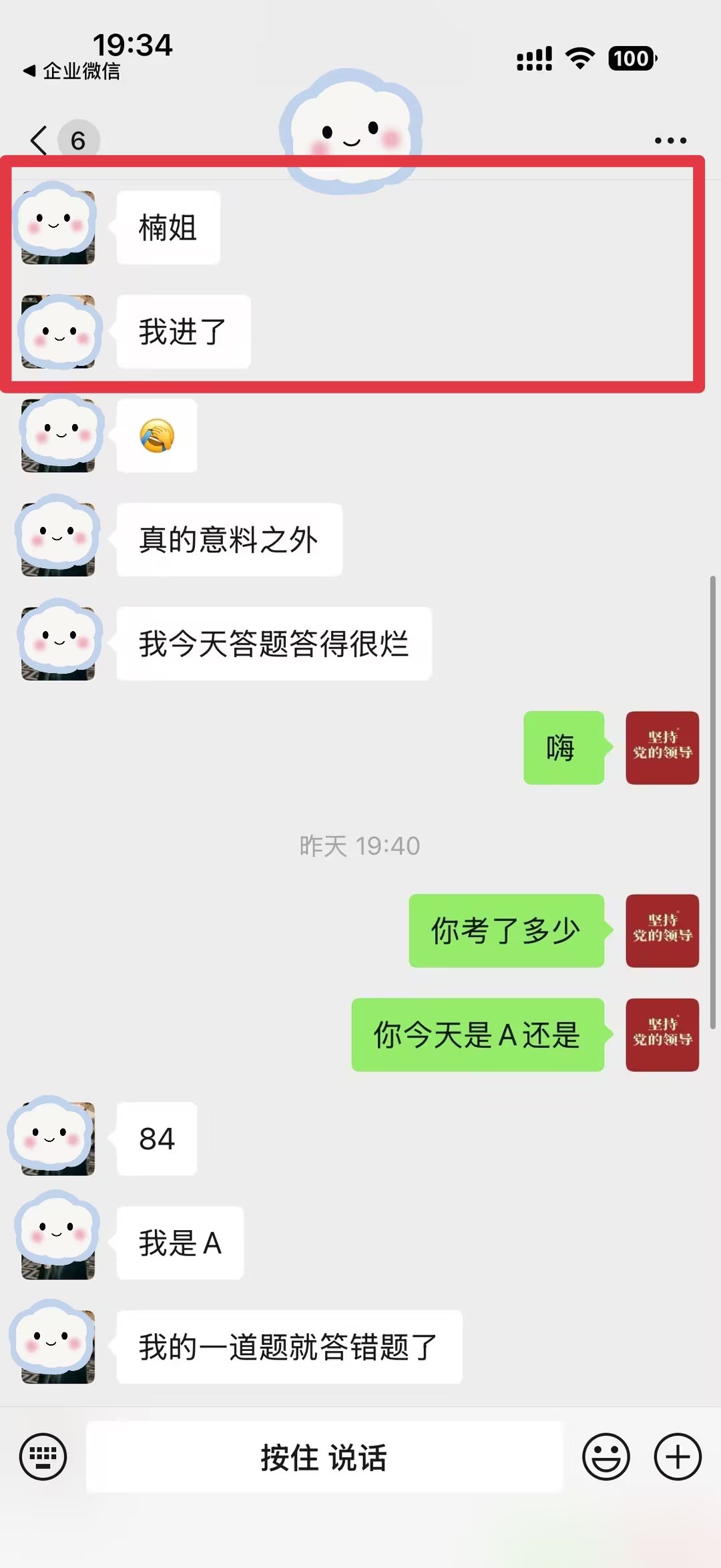The width and height of the screenshot is (721, 1568).
Task: Return to 企业微信 app
Action: [x=72, y=71]
